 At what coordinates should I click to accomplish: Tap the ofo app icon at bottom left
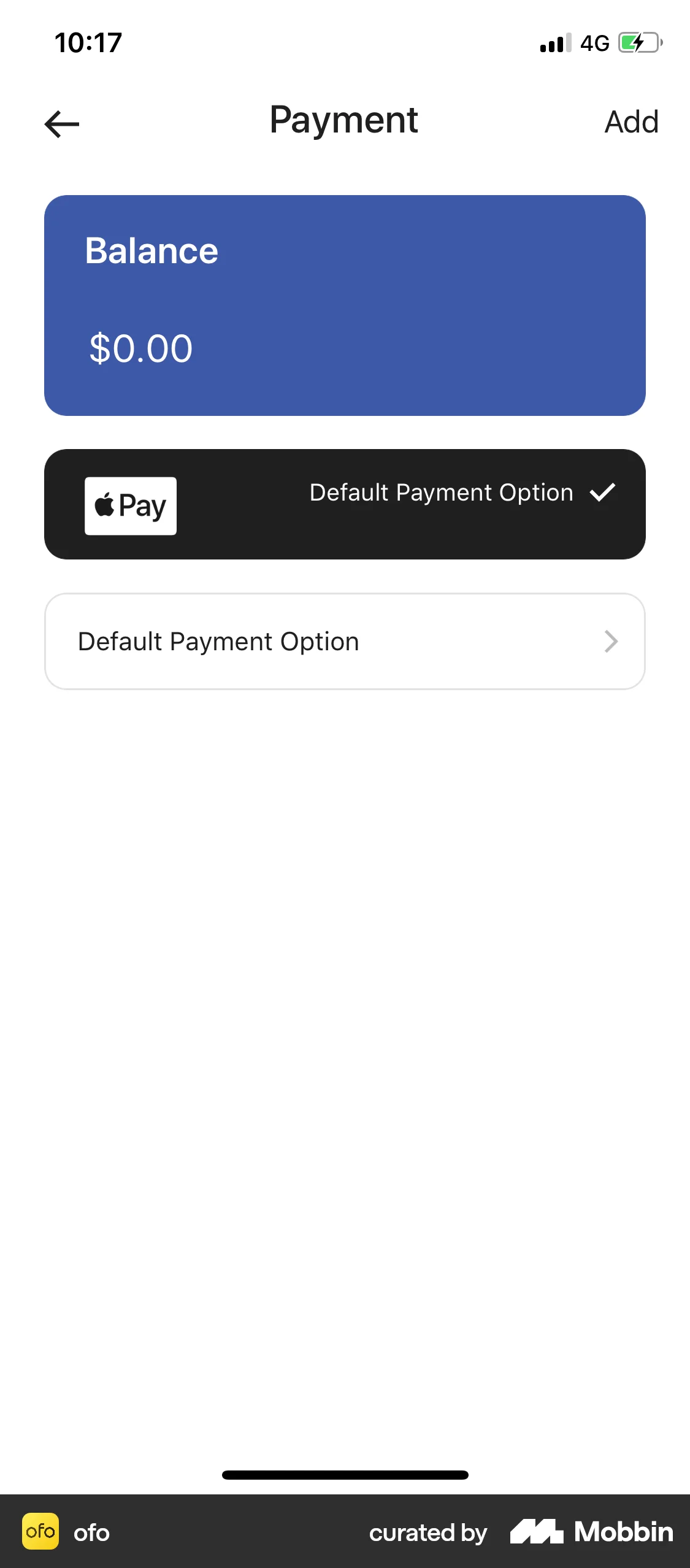tap(39, 1532)
